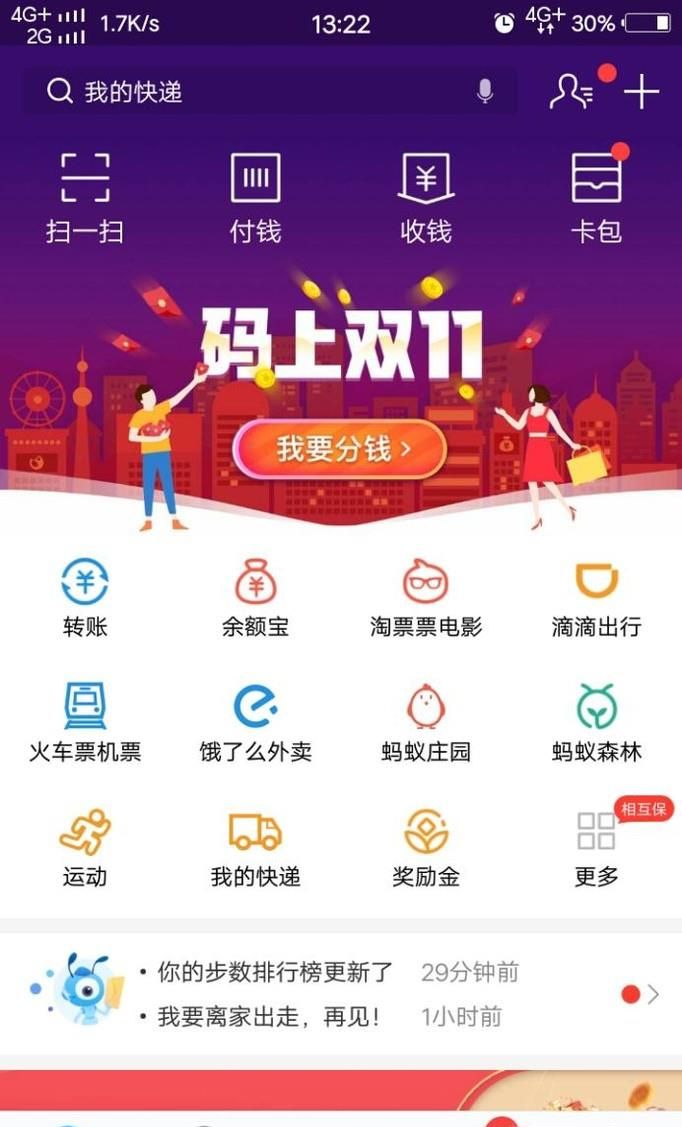Open 扫一扫 scanner
Image resolution: width=682 pixels, height=1127 pixels.
85,198
